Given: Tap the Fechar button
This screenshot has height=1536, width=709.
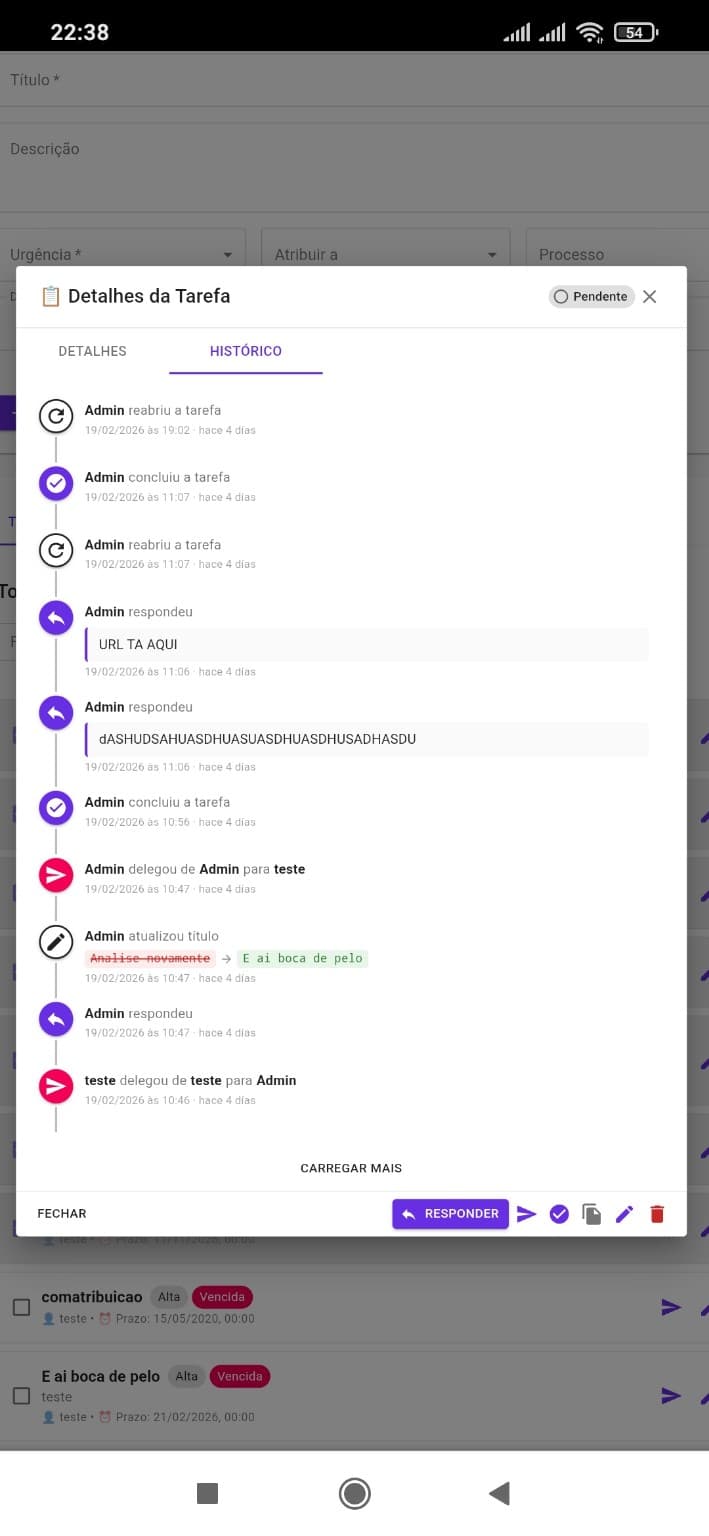Looking at the screenshot, I should 62,1213.
